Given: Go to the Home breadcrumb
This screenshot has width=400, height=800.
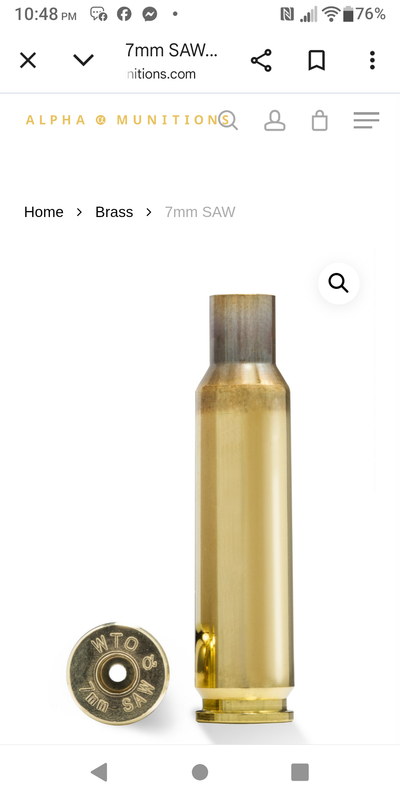Looking at the screenshot, I should coord(44,212).
